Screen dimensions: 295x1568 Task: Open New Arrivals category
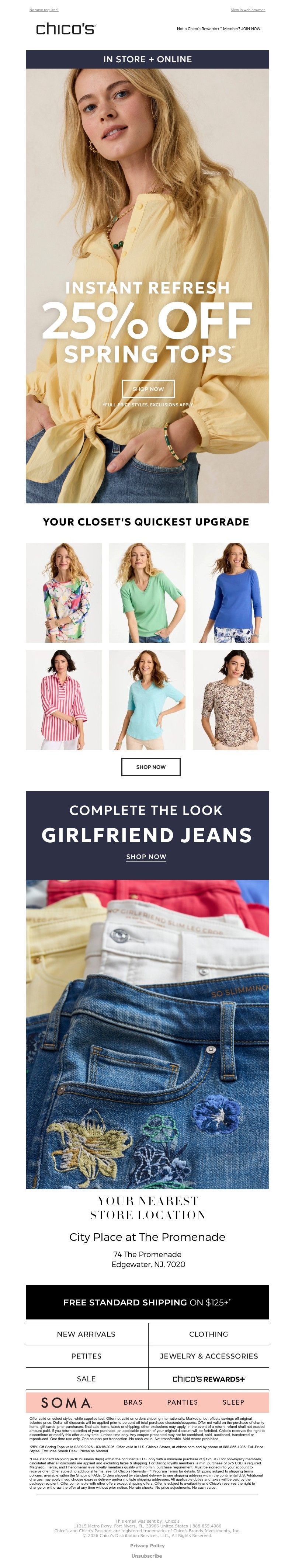86,1334
